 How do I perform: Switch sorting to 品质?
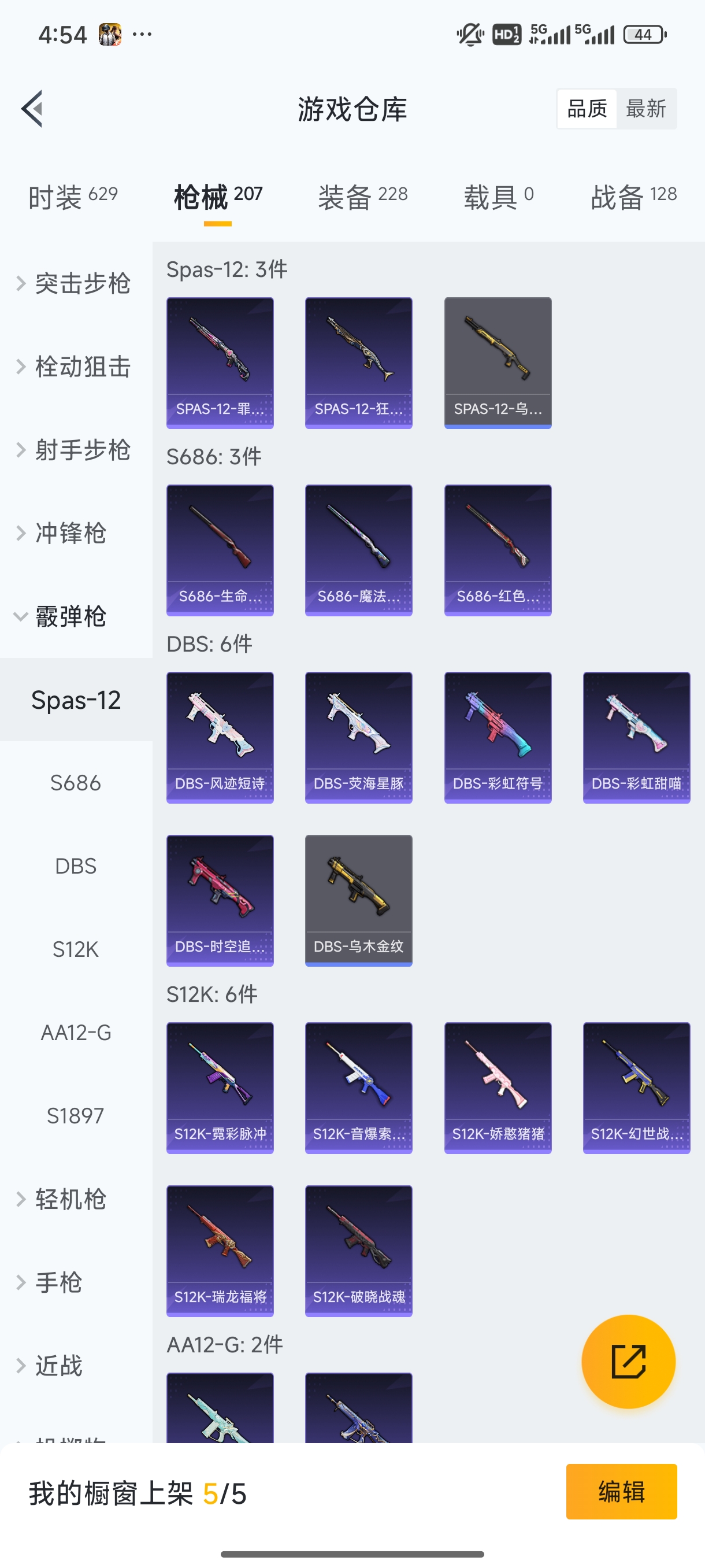(586, 108)
